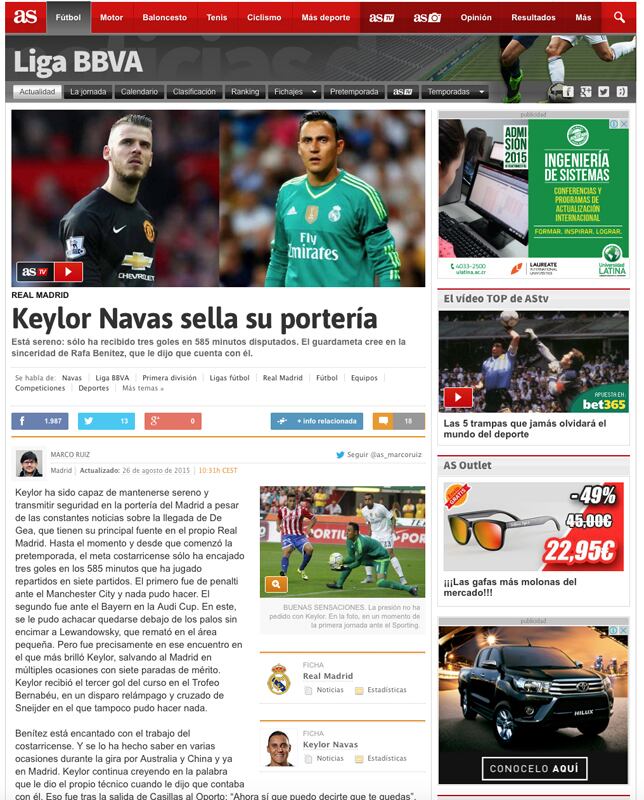Go to the Tenis section
Image resolution: width=644 pixels, height=800 pixels.
click(217, 17)
